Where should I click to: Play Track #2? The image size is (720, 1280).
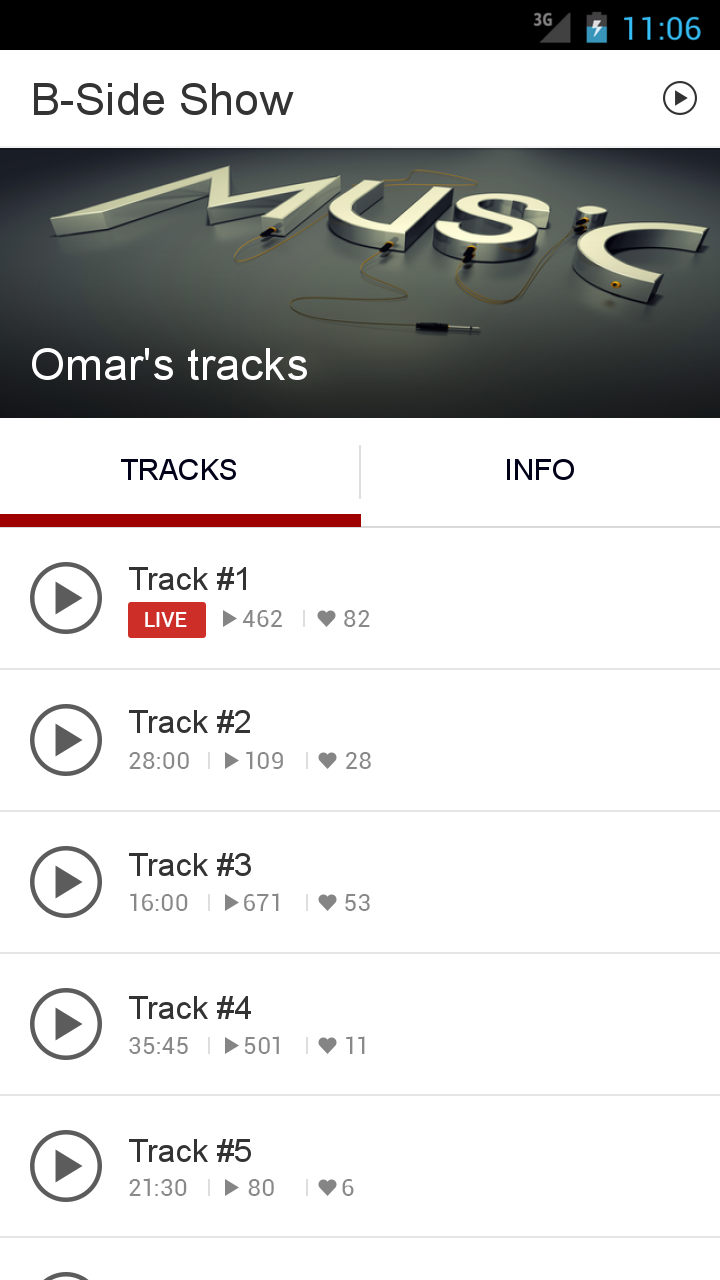[66, 740]
